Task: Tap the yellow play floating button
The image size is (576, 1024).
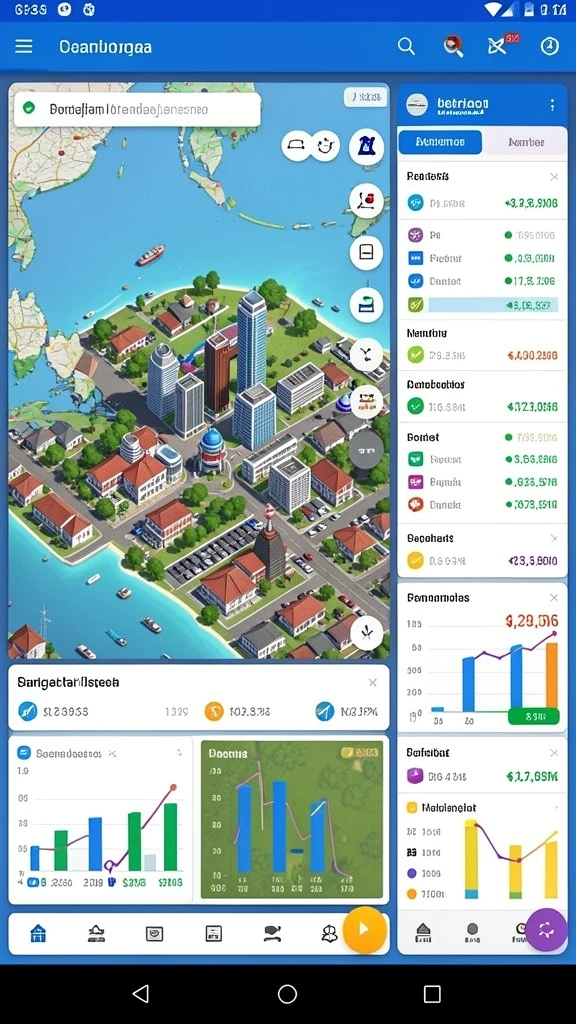Action: pos(364,929)
